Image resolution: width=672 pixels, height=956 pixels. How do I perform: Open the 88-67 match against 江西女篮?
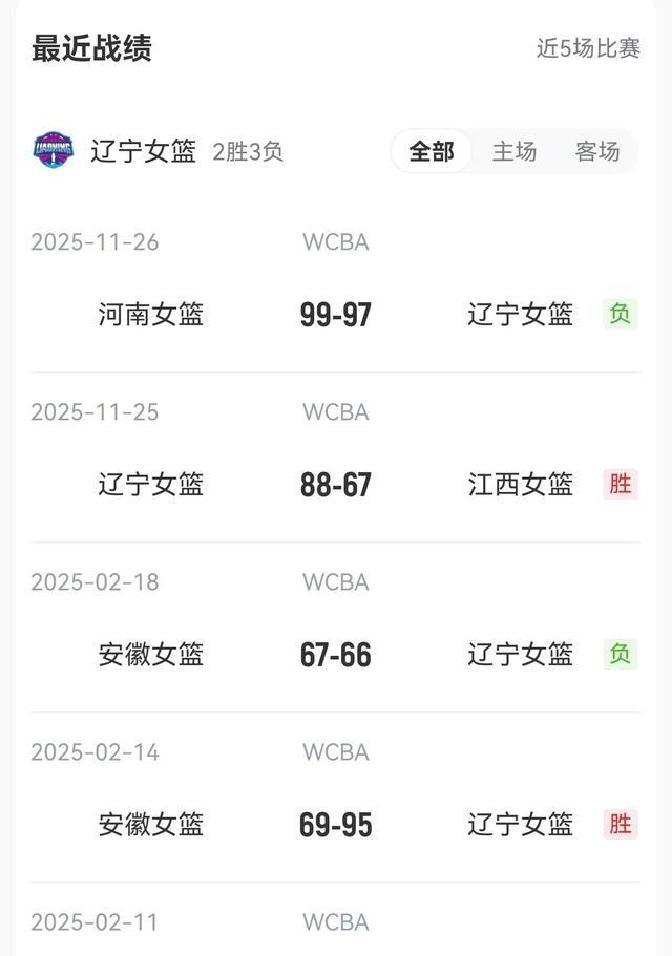pos(336,458)
